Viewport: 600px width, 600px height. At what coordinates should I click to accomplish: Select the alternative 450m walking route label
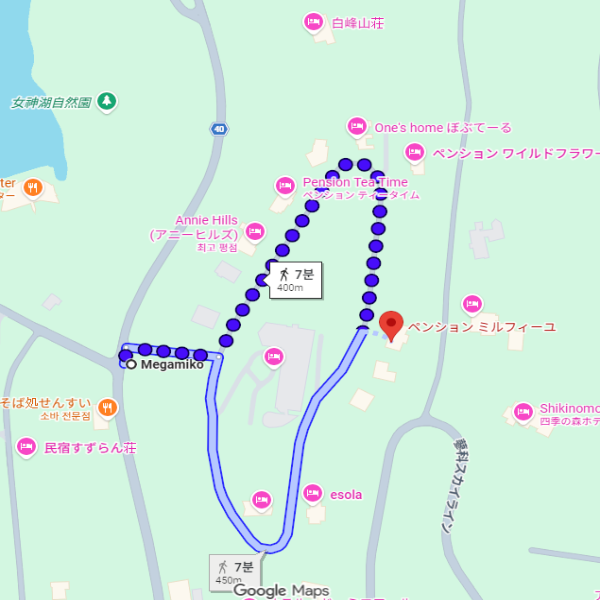(231, 572)
